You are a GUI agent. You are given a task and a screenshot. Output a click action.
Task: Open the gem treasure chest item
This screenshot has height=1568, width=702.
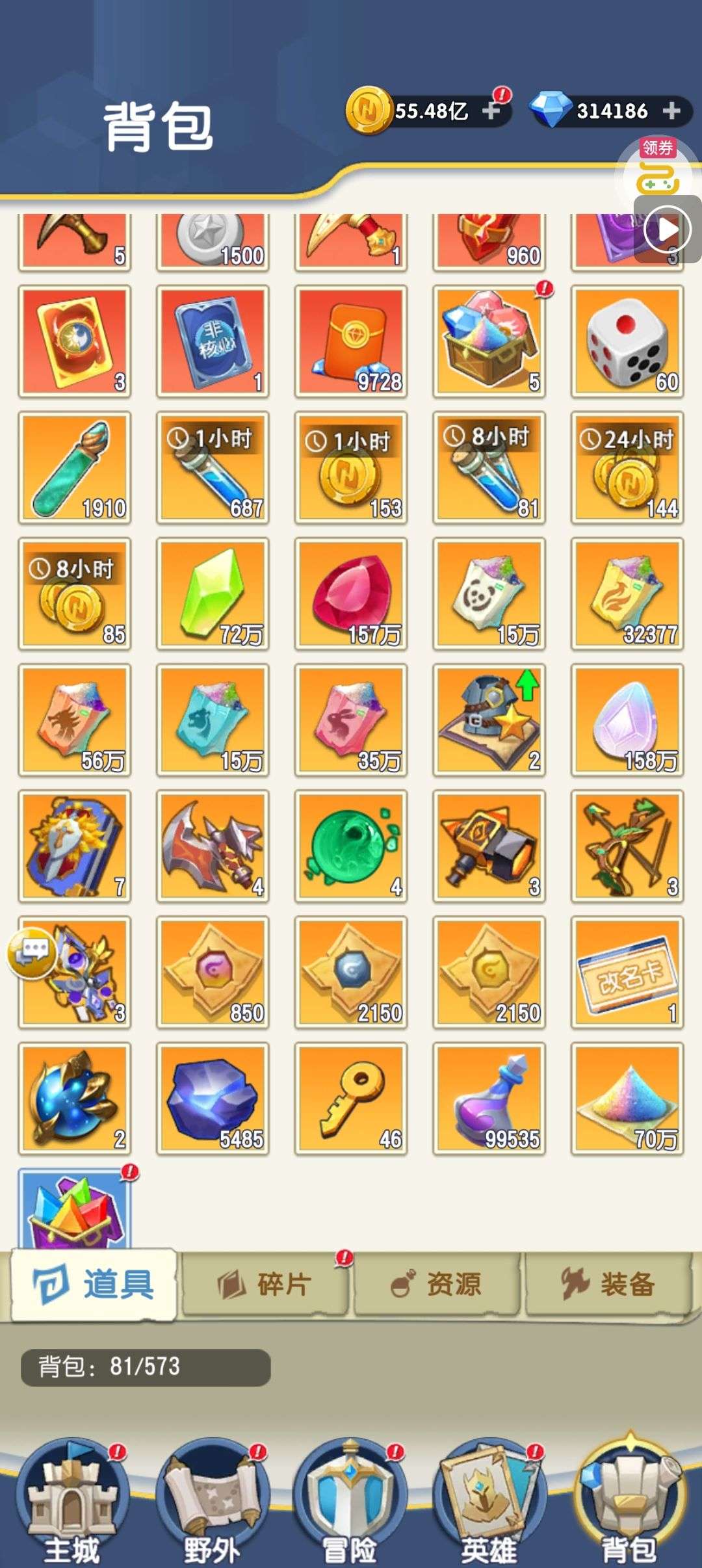[x=489, y=341]
